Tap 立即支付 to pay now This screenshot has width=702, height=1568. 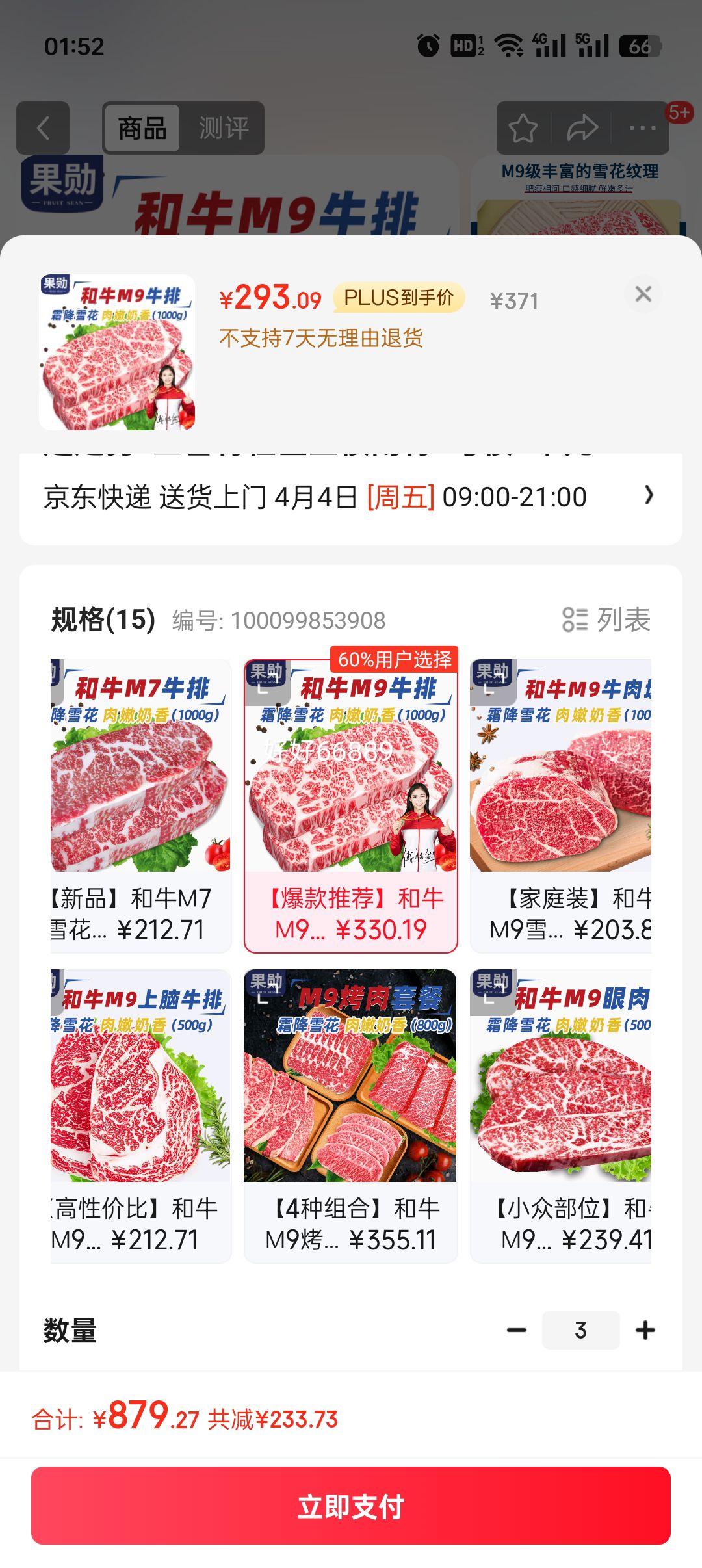click(x=351, y=1506)
